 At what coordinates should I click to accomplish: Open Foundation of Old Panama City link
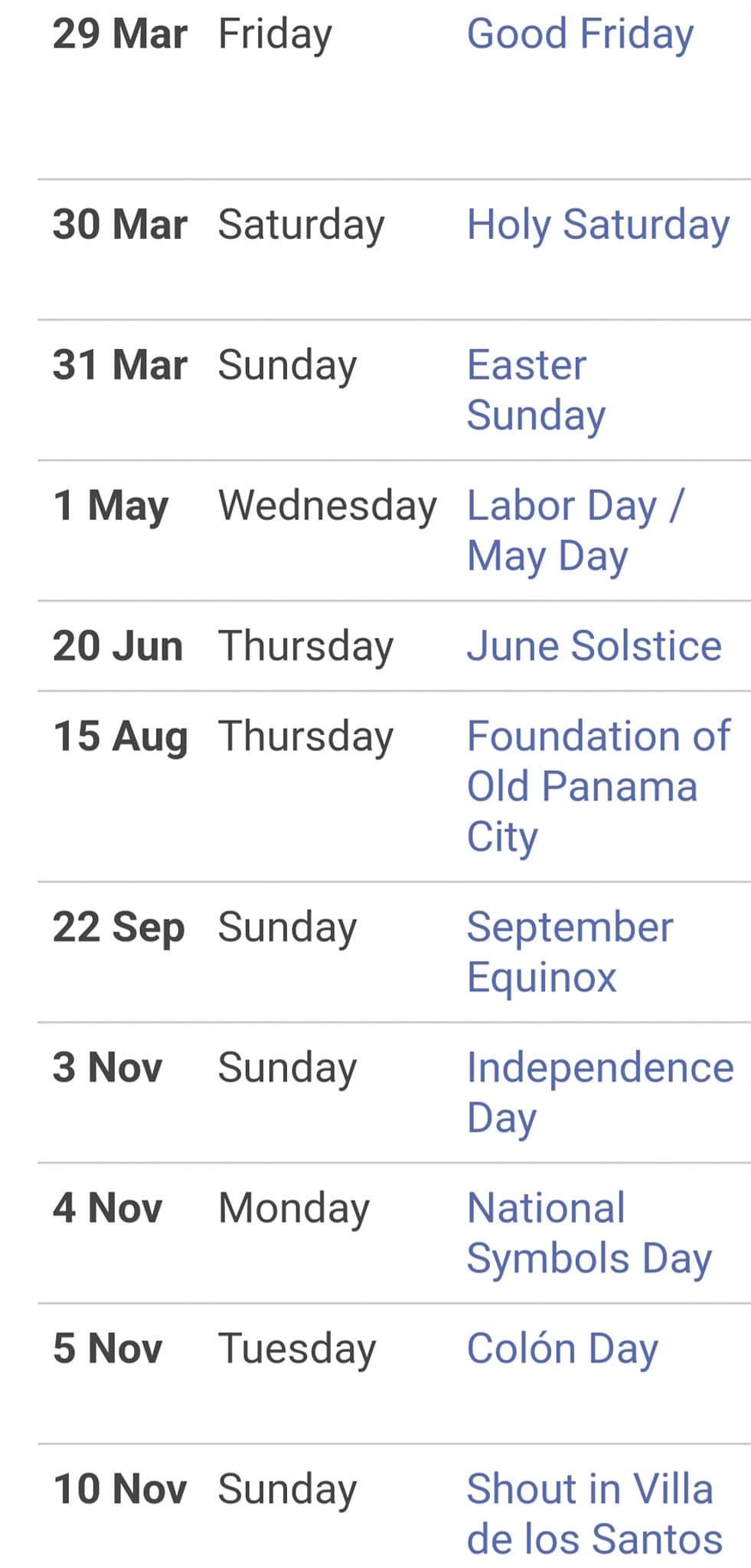[x=597, y=786]
